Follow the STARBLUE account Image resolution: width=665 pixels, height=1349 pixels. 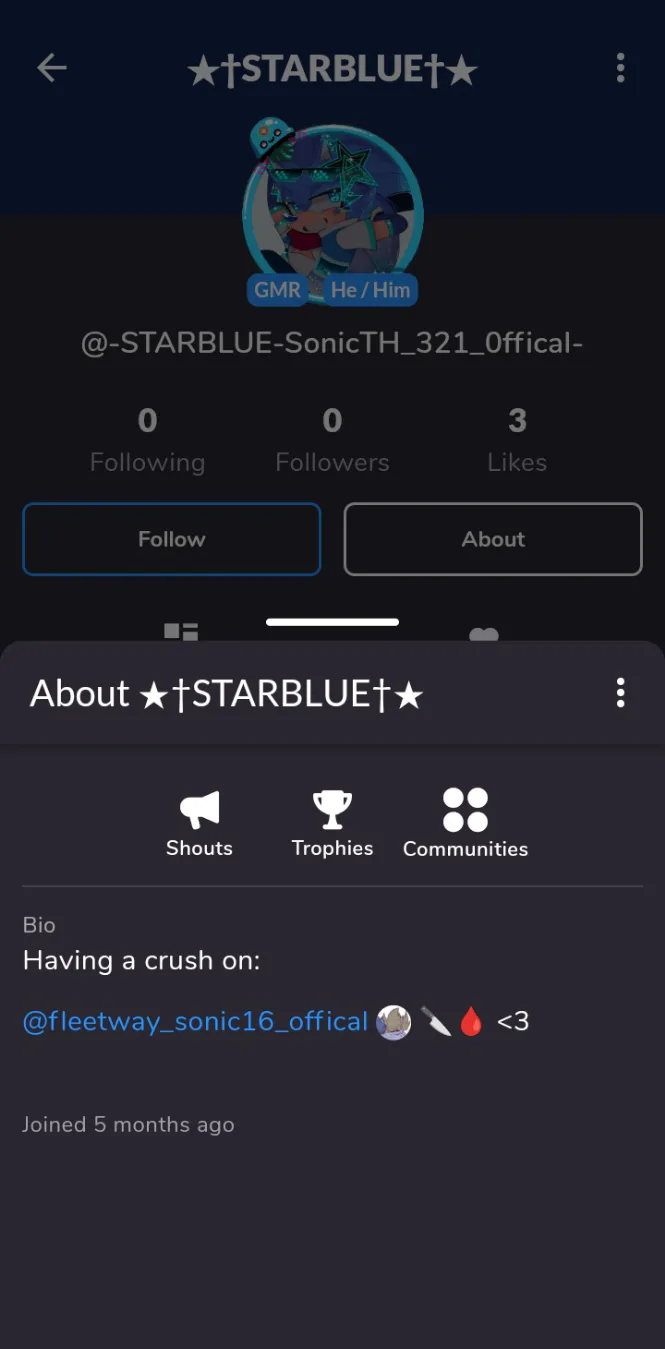(171, 539)
